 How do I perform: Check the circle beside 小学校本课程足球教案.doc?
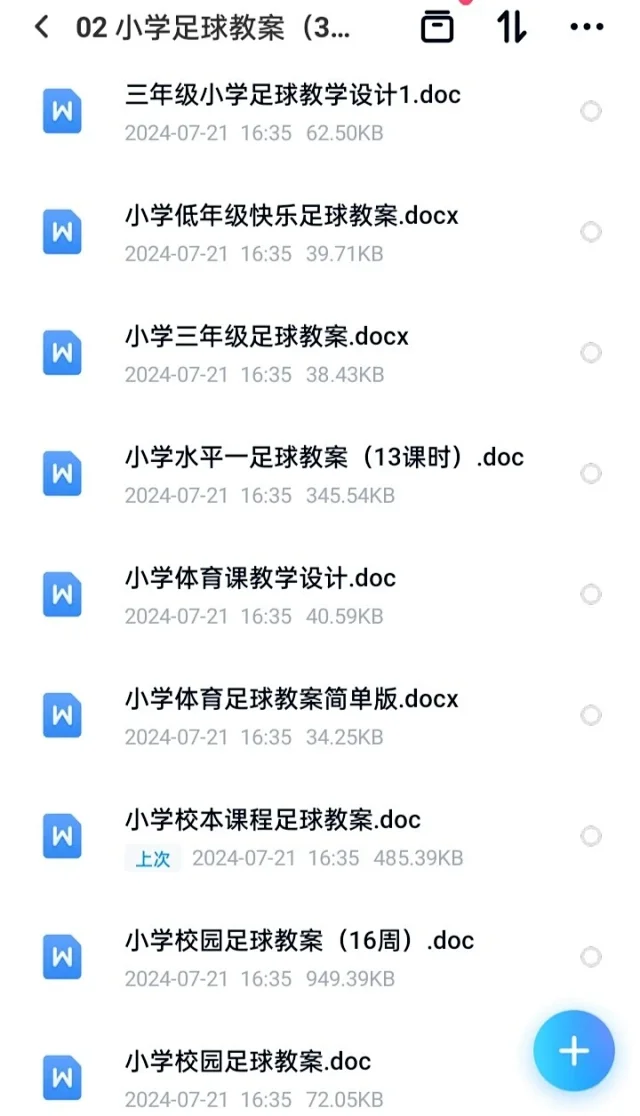point(591,836)
